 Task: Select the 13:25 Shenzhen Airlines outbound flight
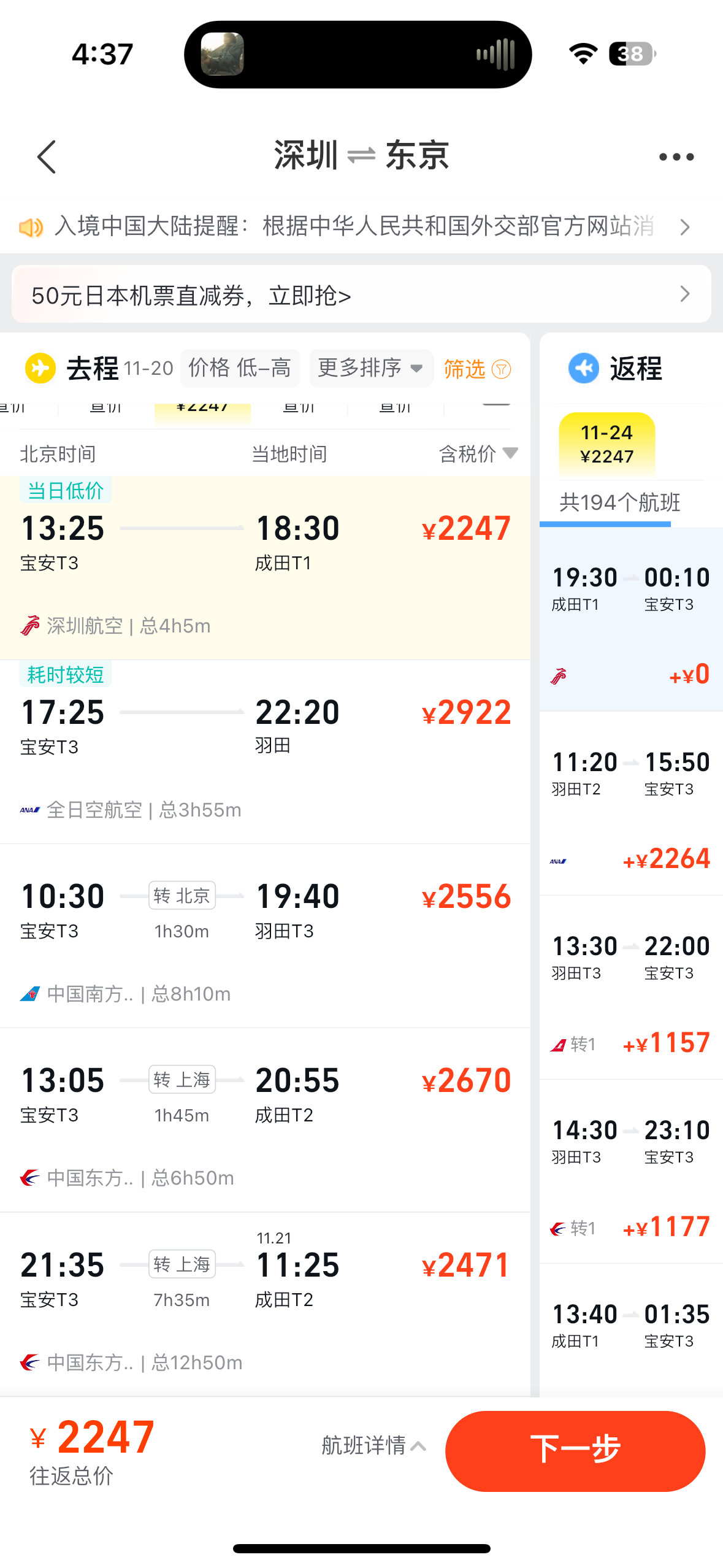(x=265, y=567)
